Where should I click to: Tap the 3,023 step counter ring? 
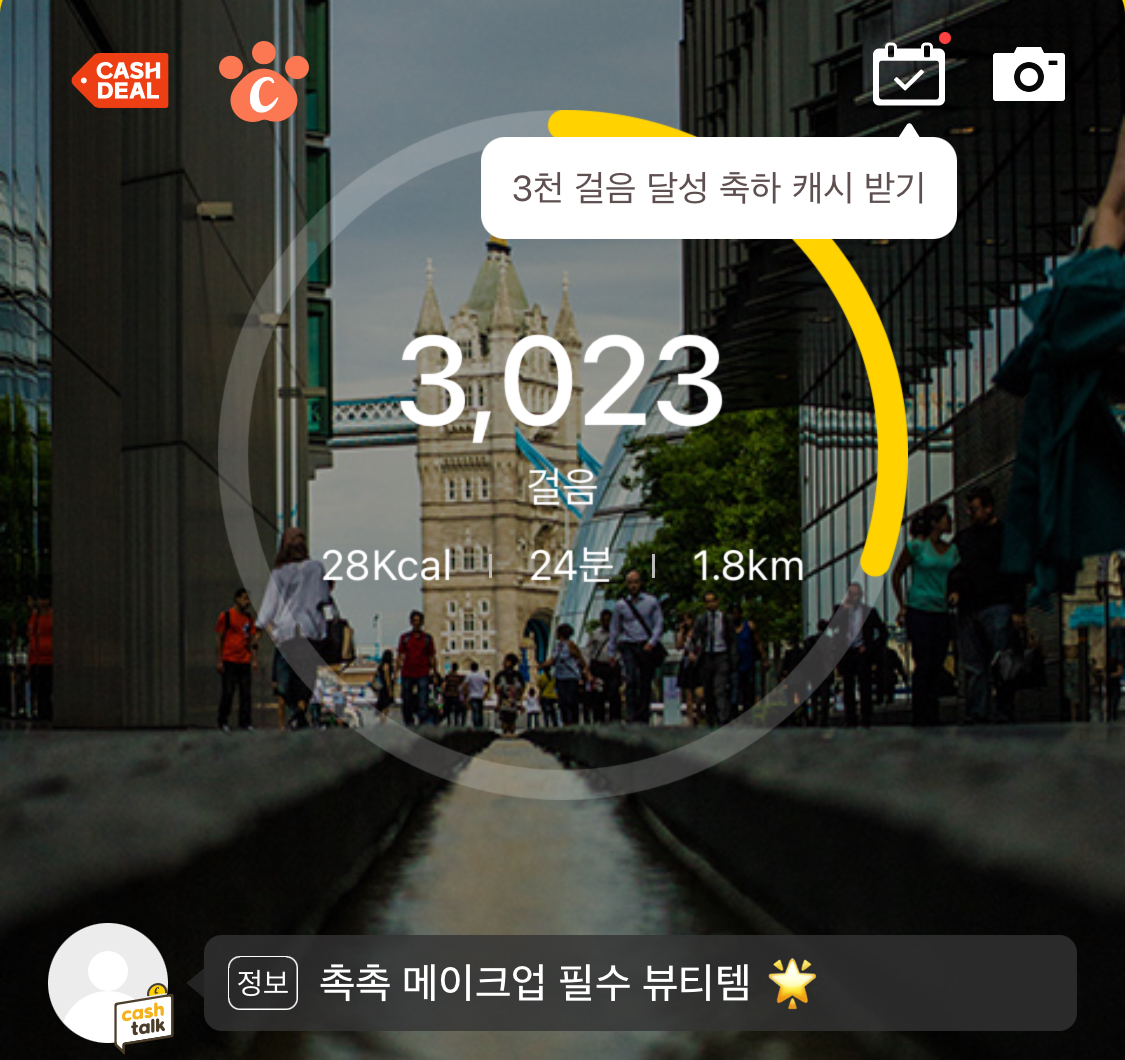[x=561, y=450]
